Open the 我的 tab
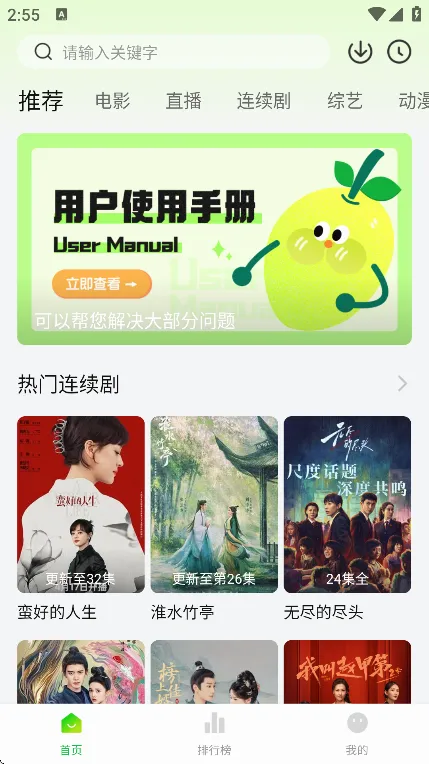 pyautogui.click(x=357, y=734)
